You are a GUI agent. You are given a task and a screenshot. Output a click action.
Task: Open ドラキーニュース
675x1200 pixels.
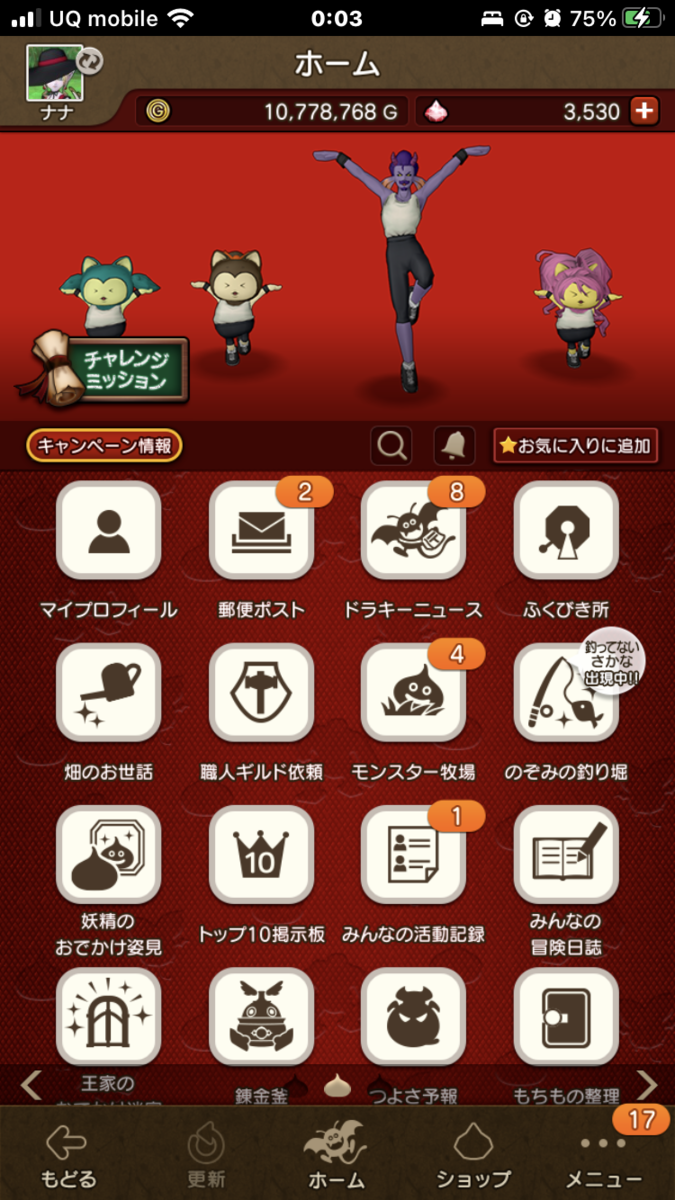pos(413,533)
